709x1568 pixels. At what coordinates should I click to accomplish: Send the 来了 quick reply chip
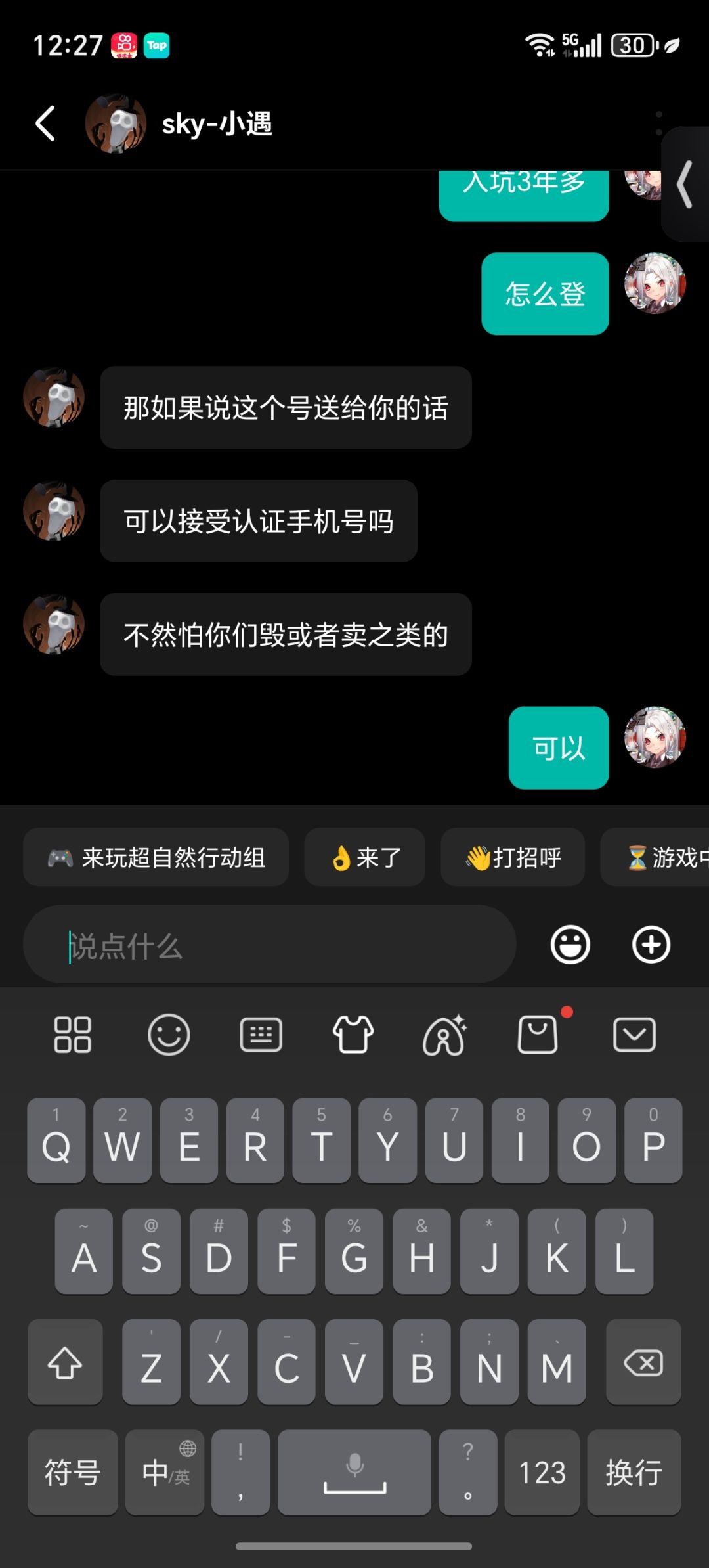364,857
